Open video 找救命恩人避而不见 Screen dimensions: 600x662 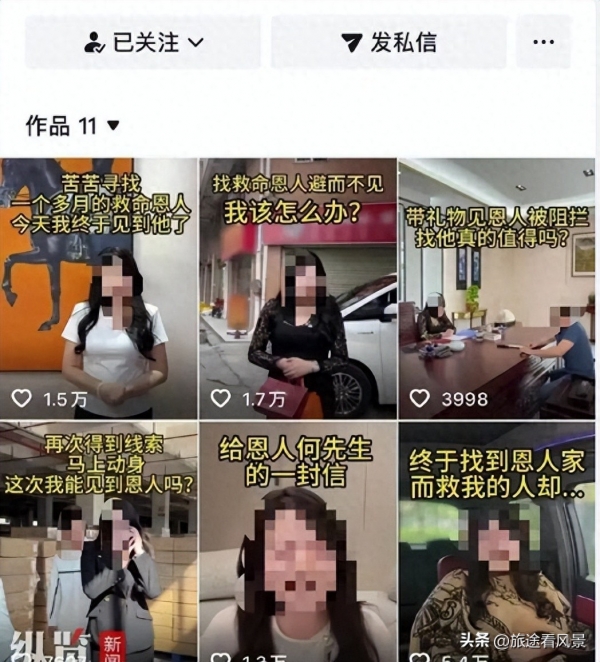297,288
